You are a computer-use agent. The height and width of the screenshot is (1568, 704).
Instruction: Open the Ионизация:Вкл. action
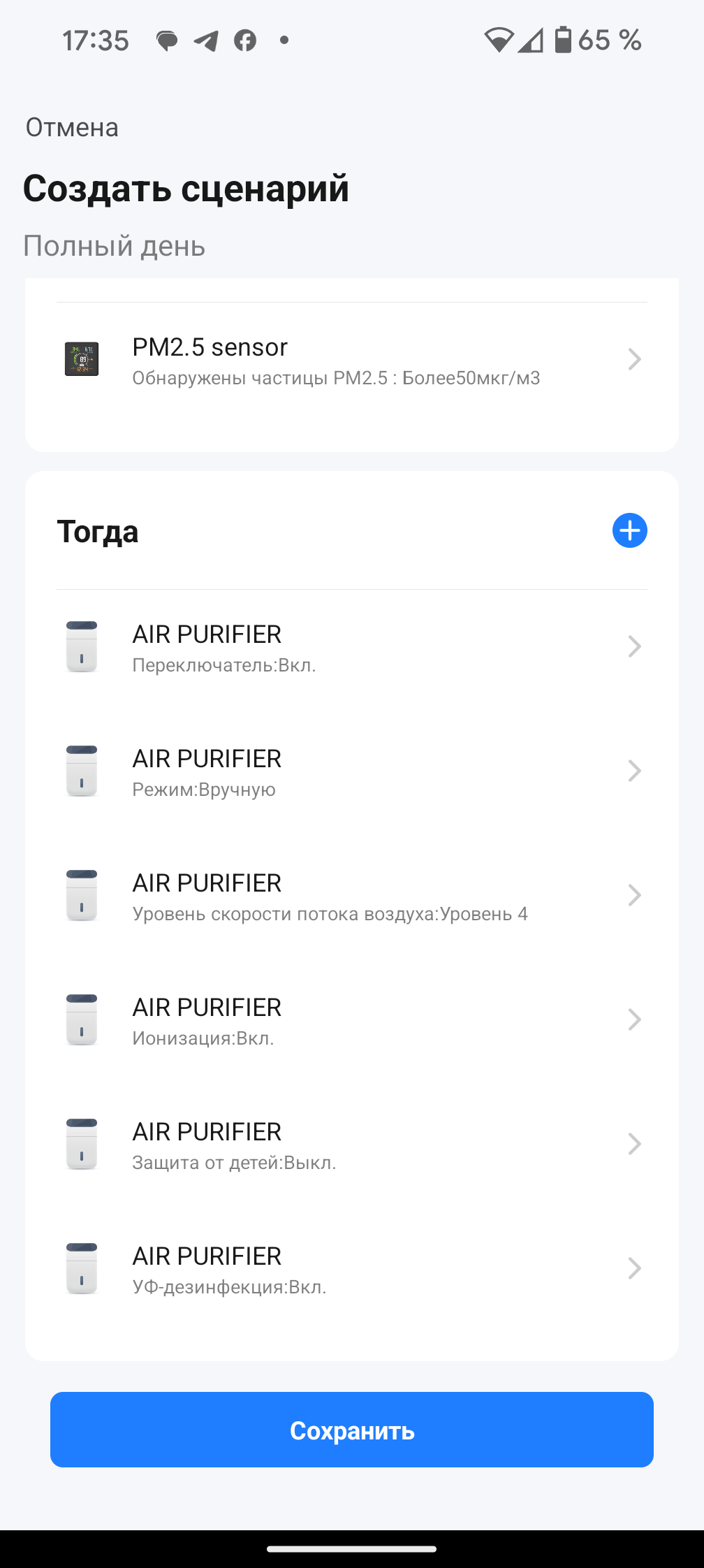(351, 1021)
